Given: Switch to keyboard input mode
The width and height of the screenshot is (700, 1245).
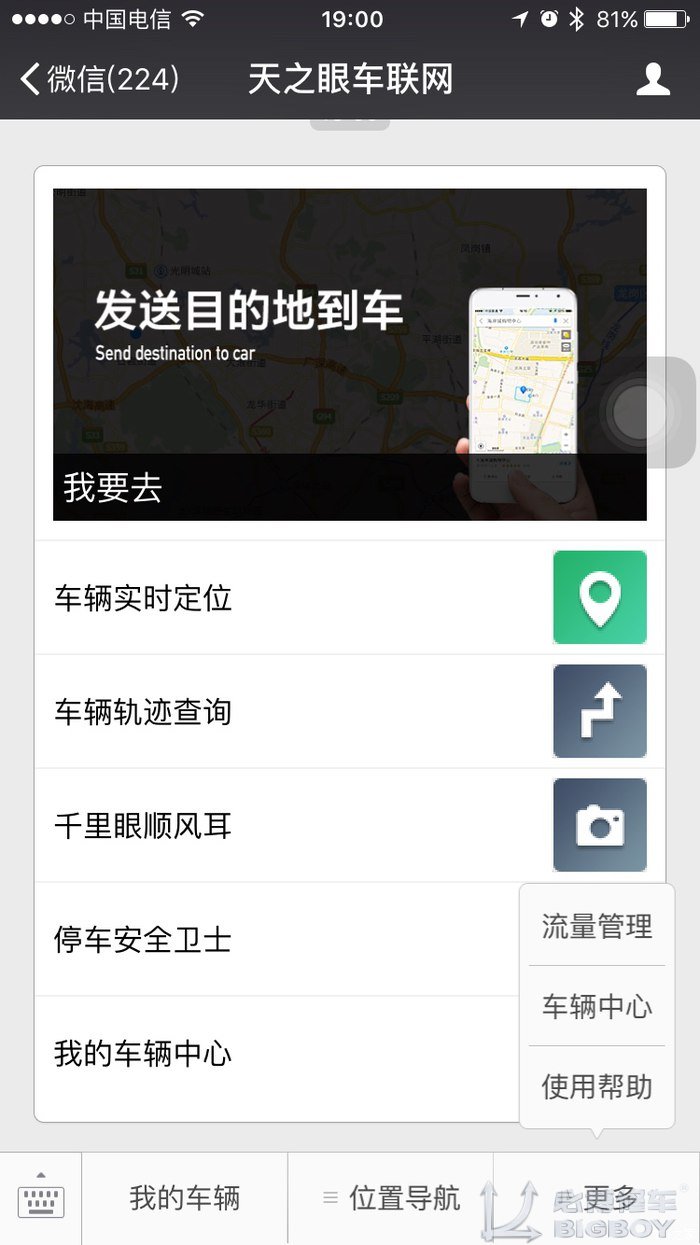Looking at the screenshot, I should (x=41, y=1197).
